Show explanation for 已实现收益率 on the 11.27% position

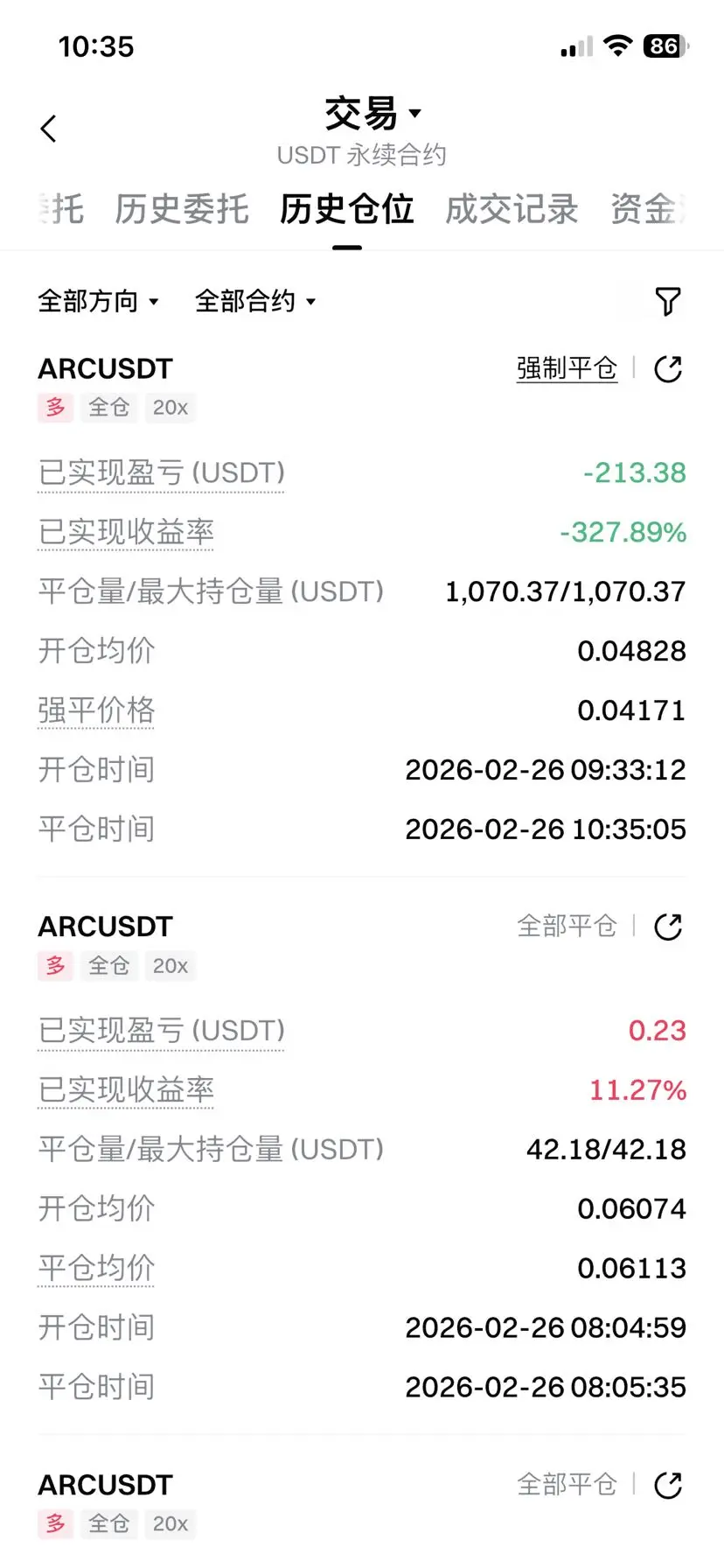coord(126,1090)
